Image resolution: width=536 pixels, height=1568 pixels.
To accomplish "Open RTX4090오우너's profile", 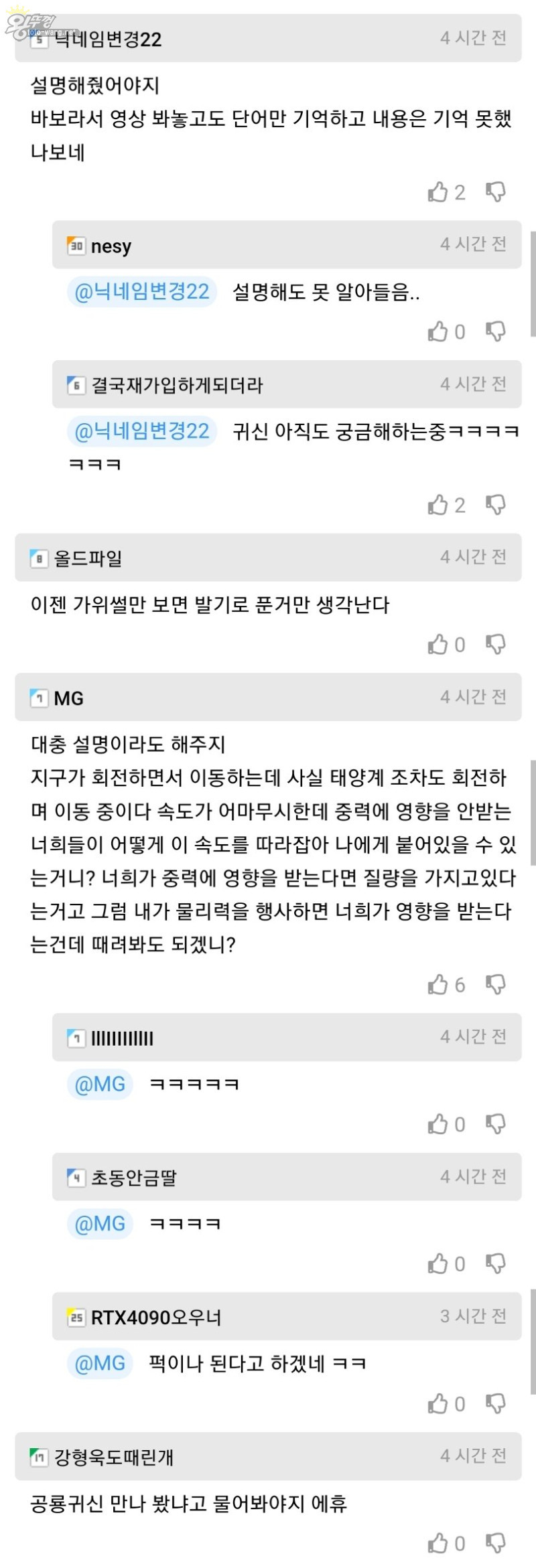I will tap(155, 1318).
